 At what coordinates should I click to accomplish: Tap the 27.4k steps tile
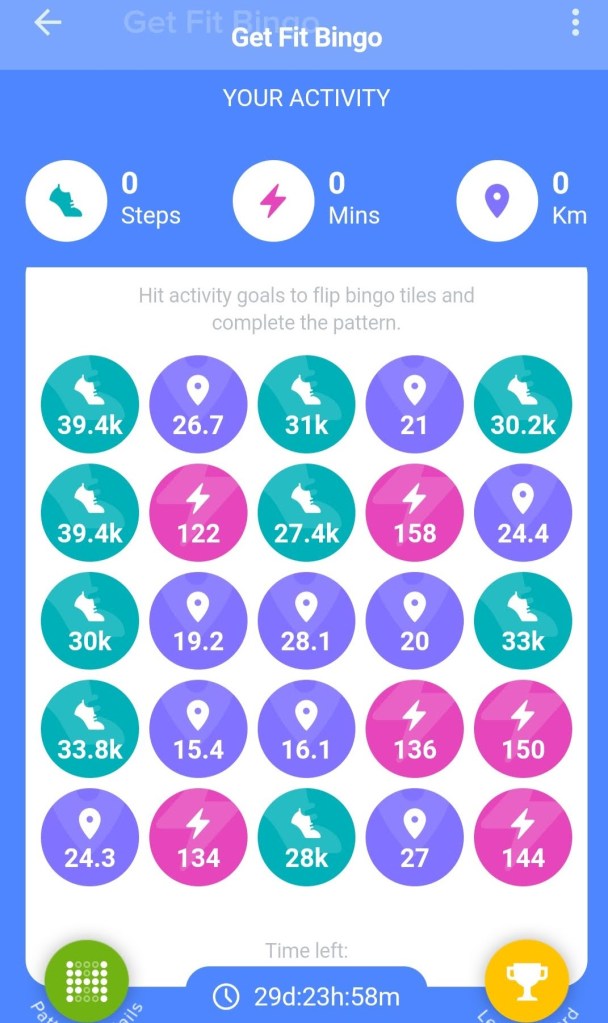pos(306,512)
